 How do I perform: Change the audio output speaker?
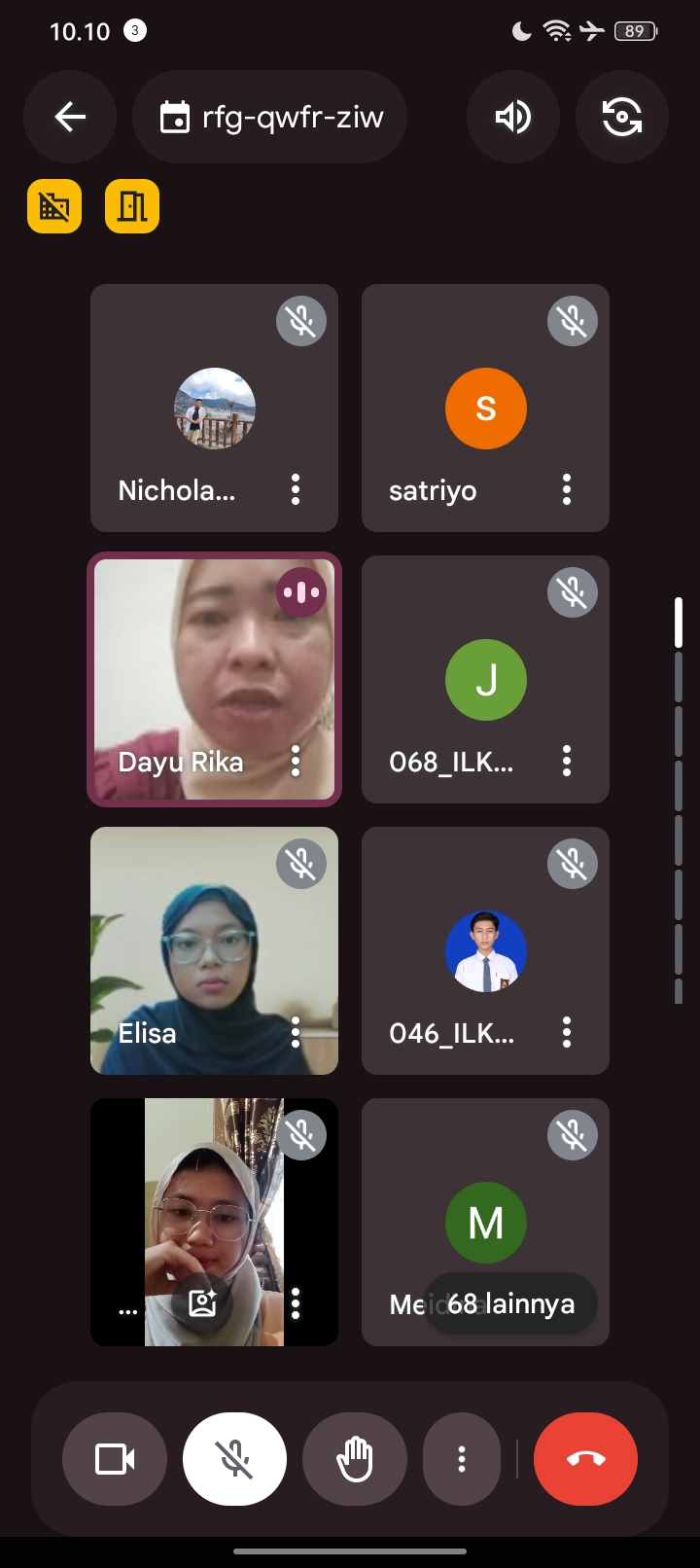(513, 118)
